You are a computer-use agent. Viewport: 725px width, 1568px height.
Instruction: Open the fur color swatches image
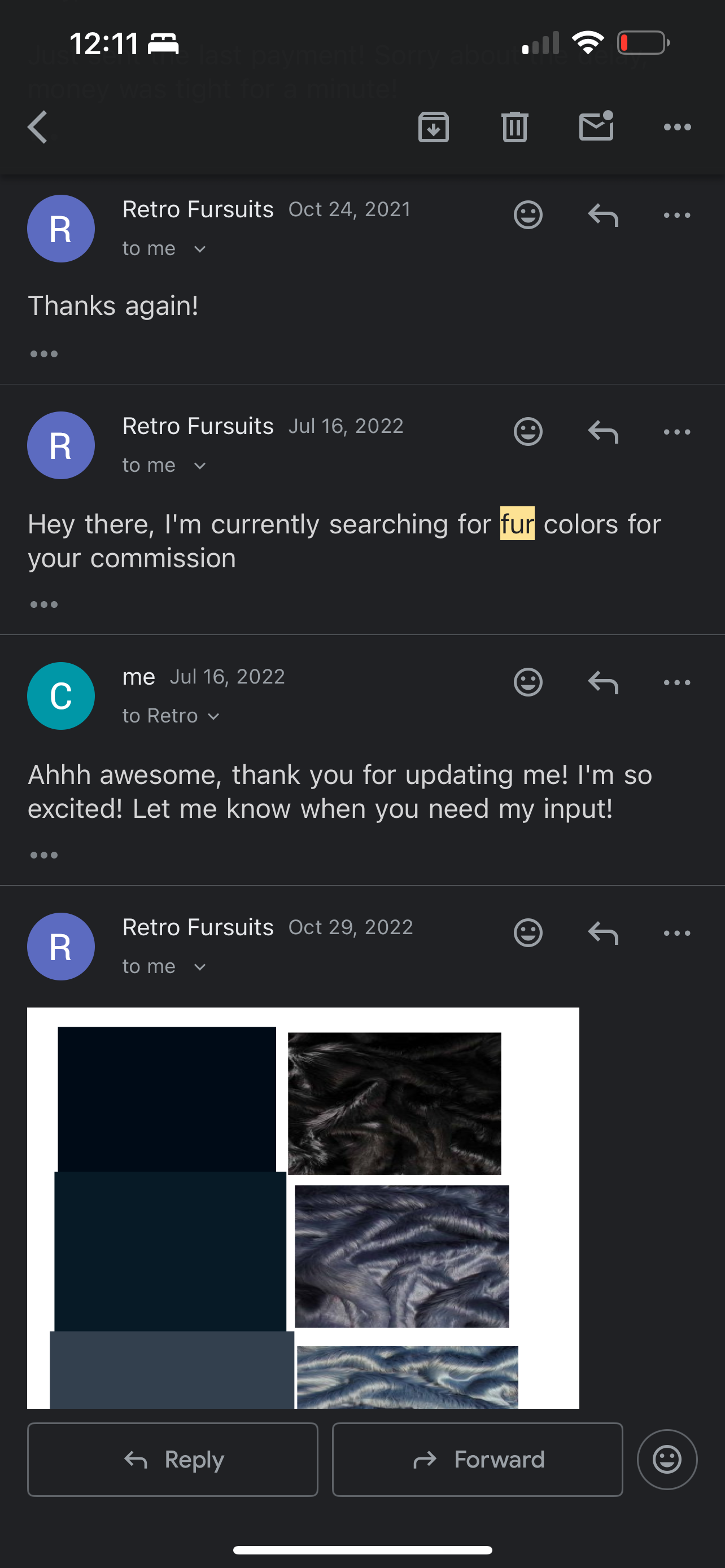[303, 1208]
